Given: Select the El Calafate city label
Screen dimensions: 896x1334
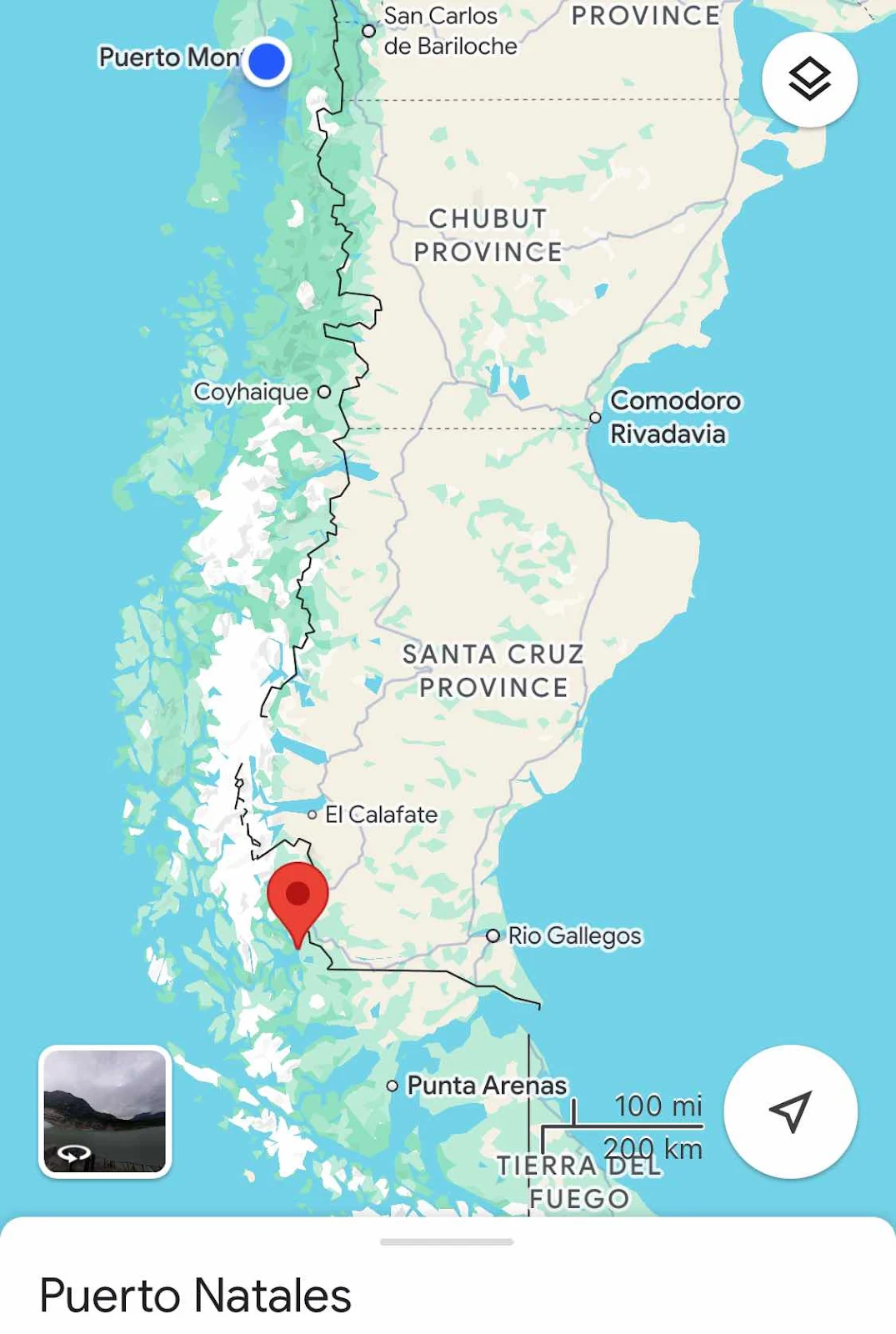Looking at the screenshot, I should click(x=380, y=815).
